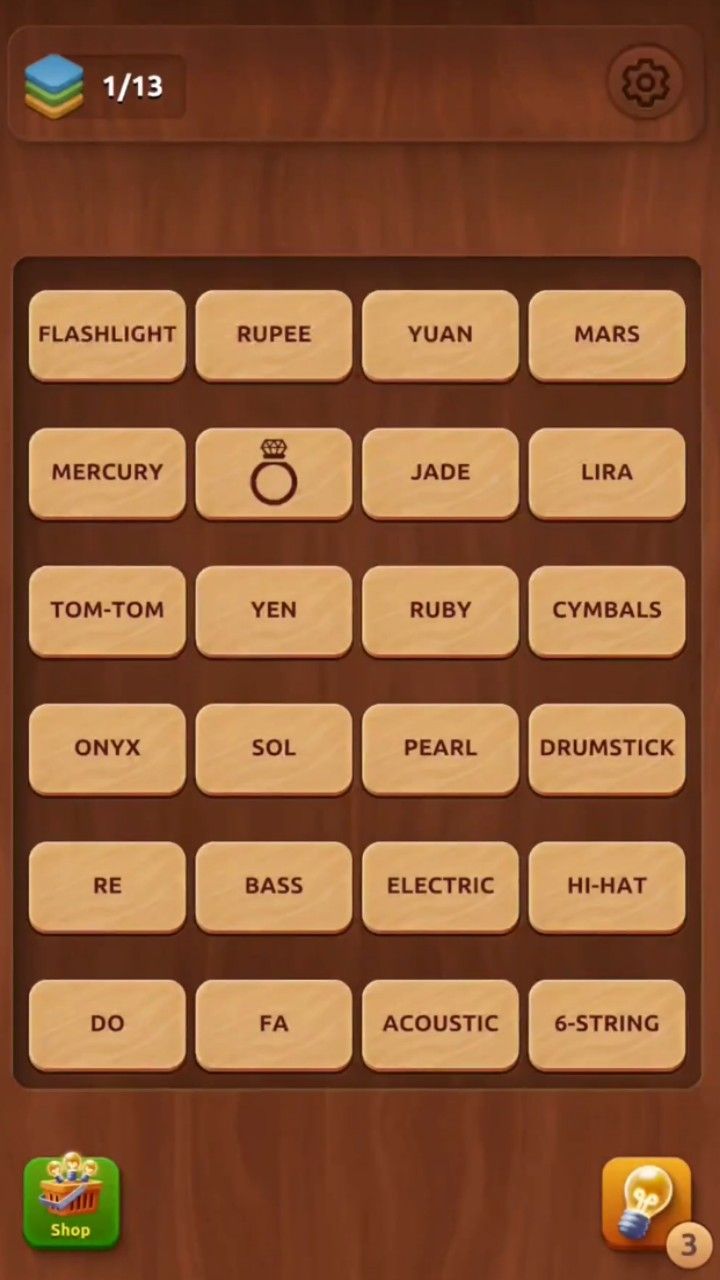Open the Shop
The height and width of the screenshot is (1280, 720).
(71, 1203)
